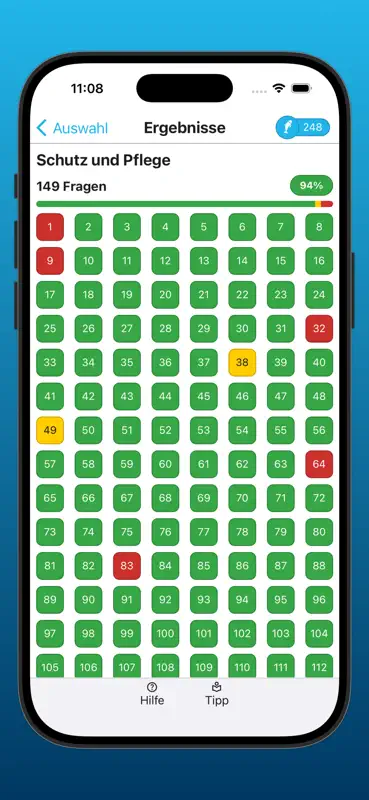Select question 76
The image size is (369, 800).
[x=165, y=532]
